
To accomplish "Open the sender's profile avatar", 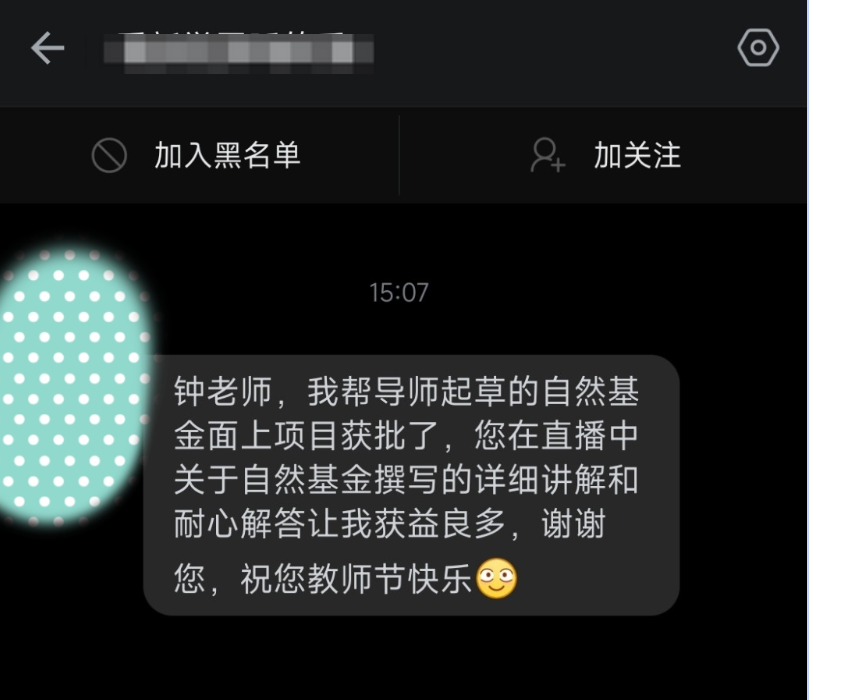I will point(72,385).
